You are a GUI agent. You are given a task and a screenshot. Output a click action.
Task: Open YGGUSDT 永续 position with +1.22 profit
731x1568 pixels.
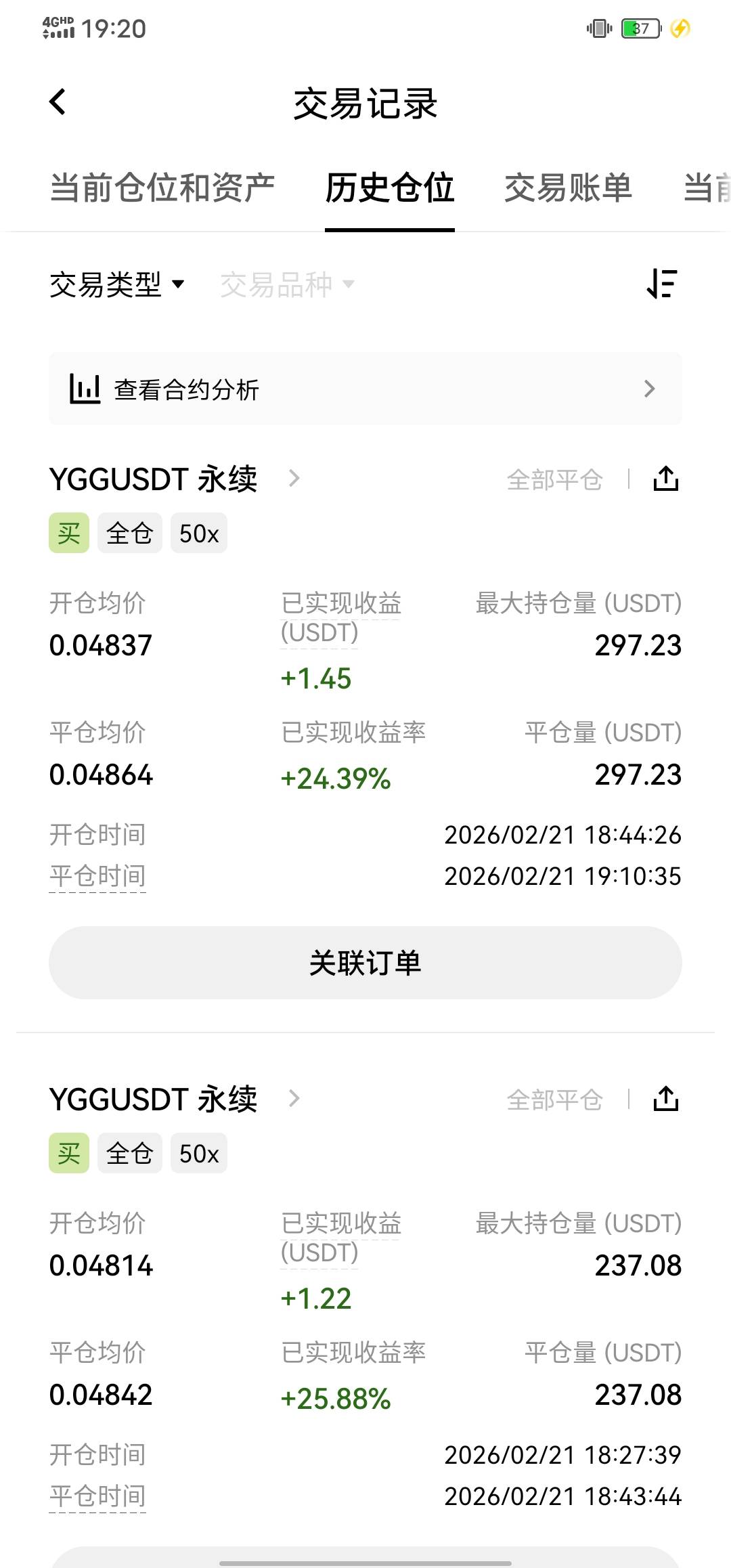pos(175,1099)
